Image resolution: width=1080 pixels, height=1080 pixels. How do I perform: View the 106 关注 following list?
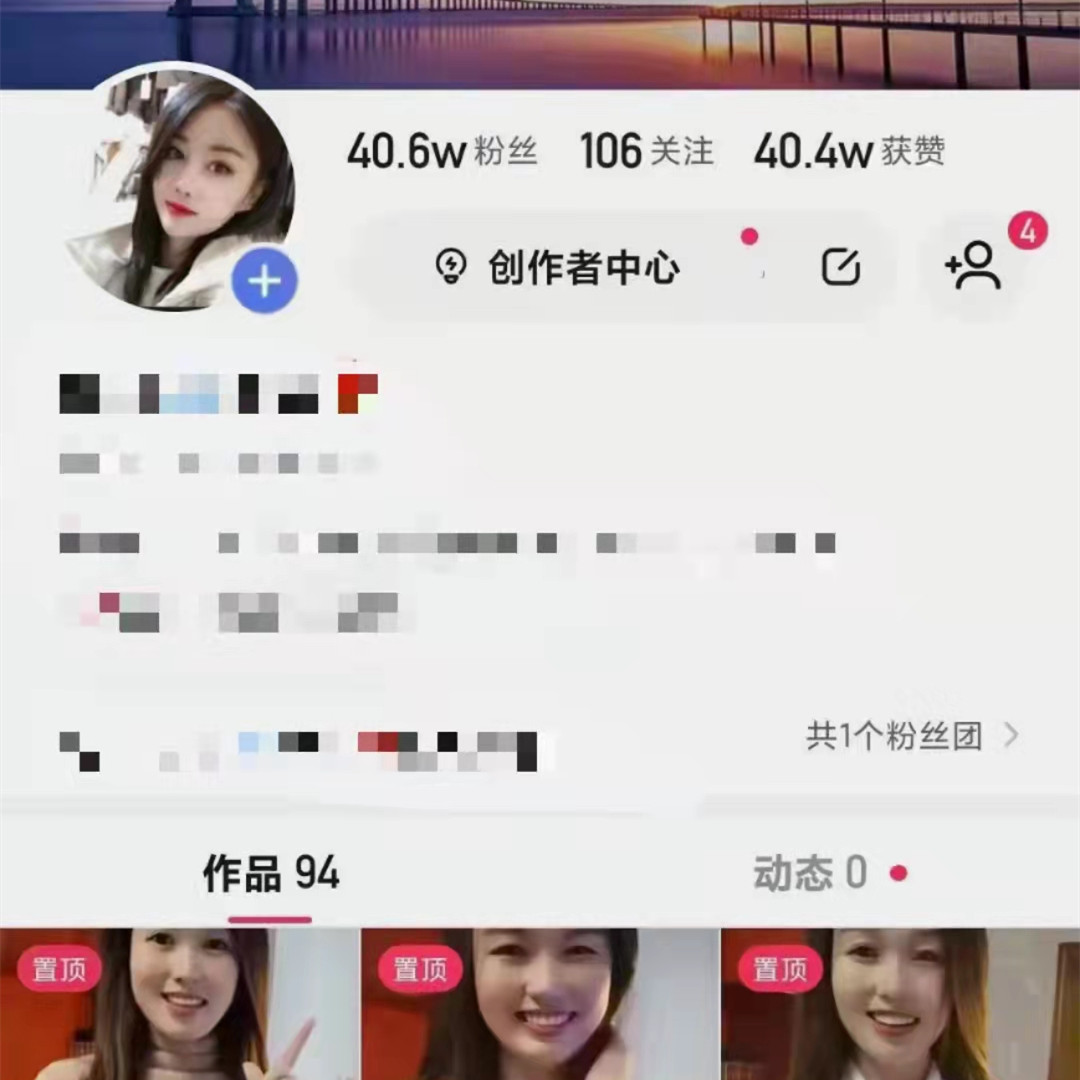point(646,152)
